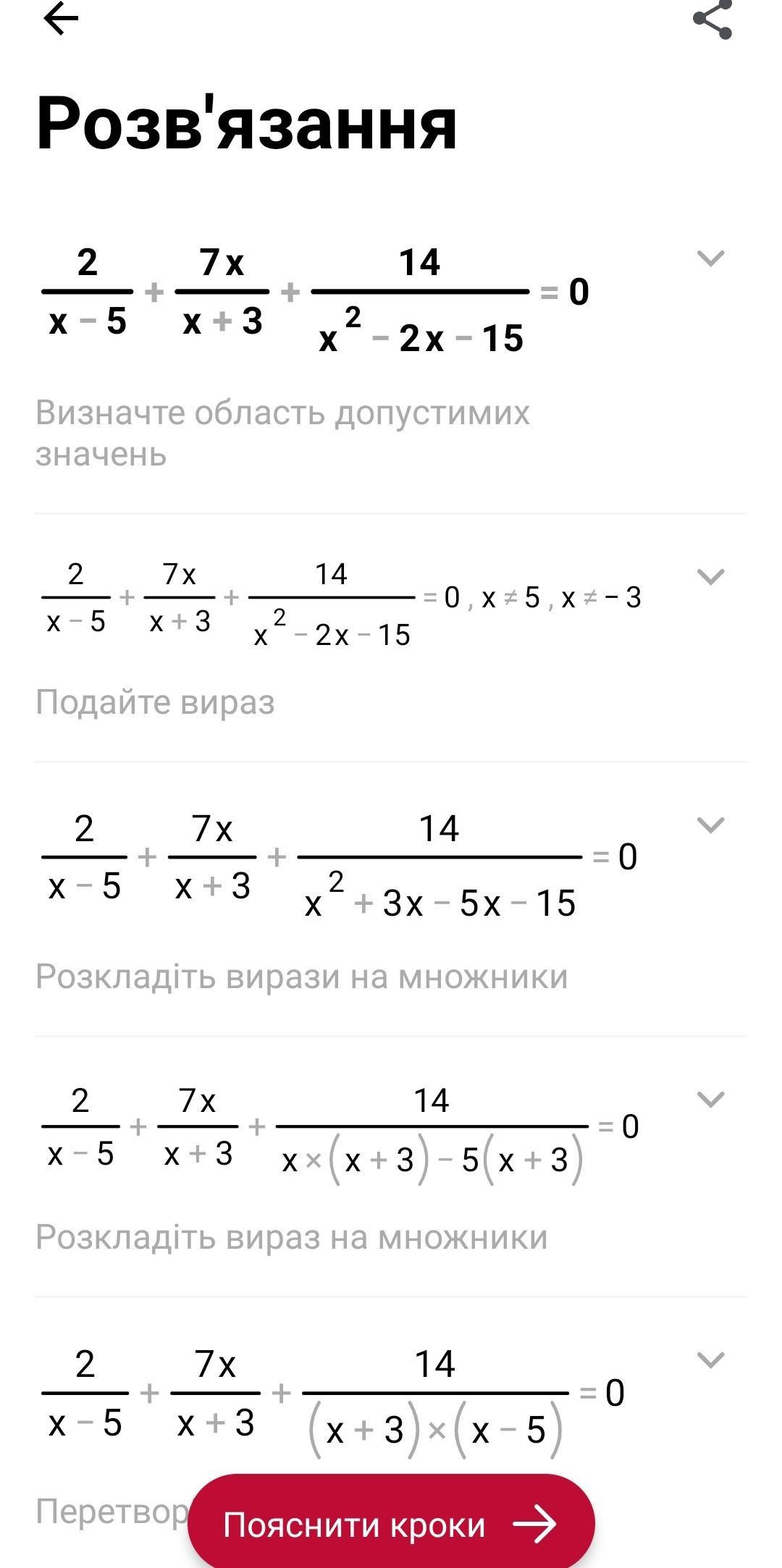Expand the "Розкладіть вираз на множники" step
Viewport: 782px width, 1568px height.
point(710,1100)
